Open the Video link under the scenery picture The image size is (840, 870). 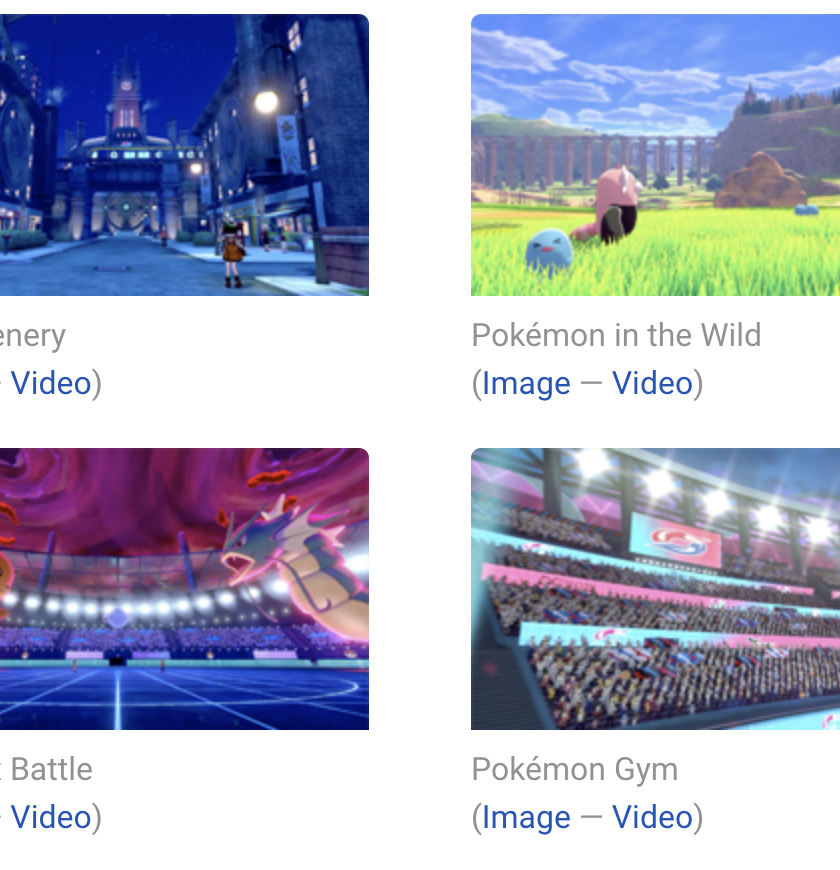[x=51, y=384]
